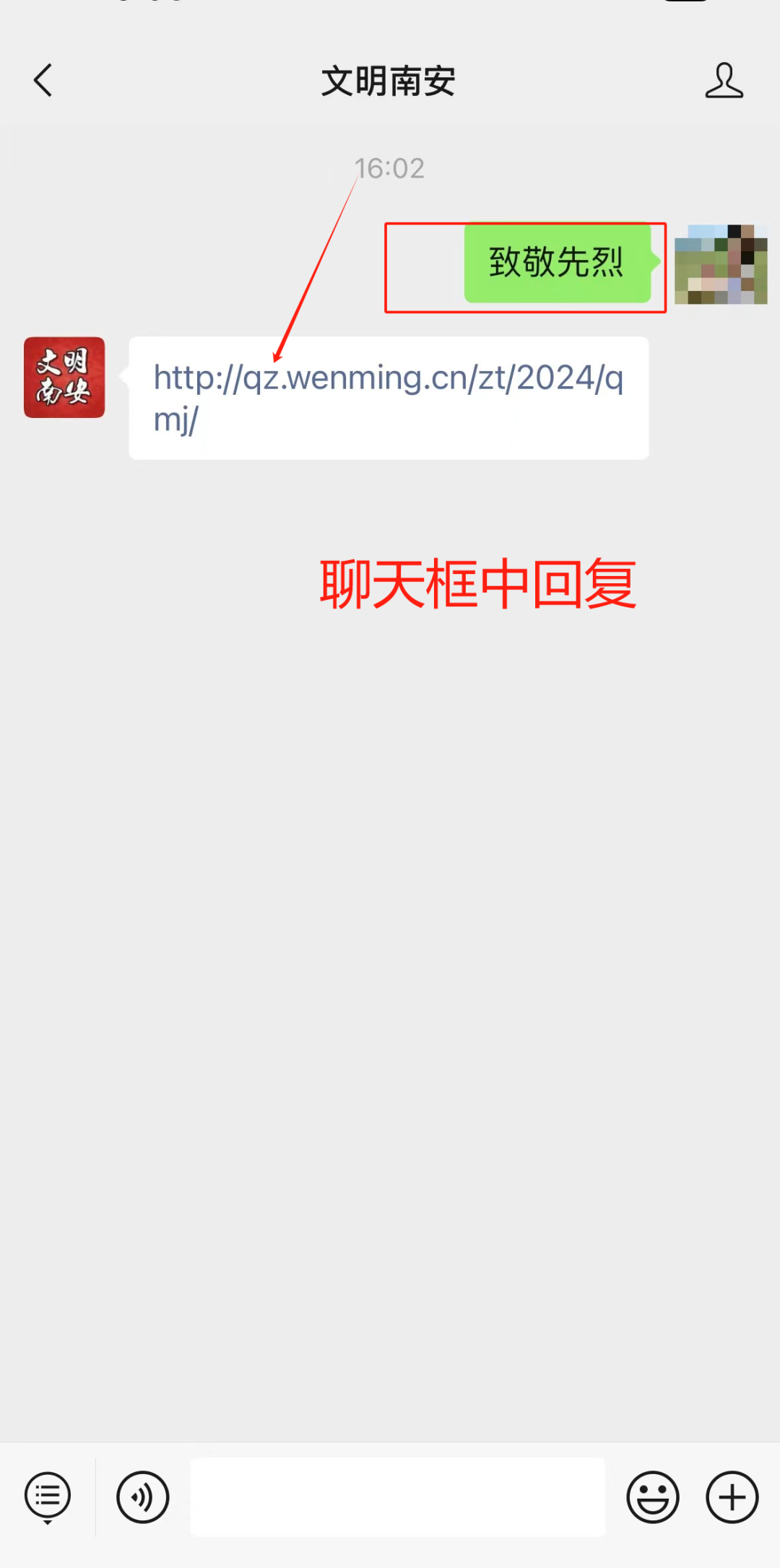780x1568 pixels.
Task: Switch to voice message input
Action: pos(143,1497)
